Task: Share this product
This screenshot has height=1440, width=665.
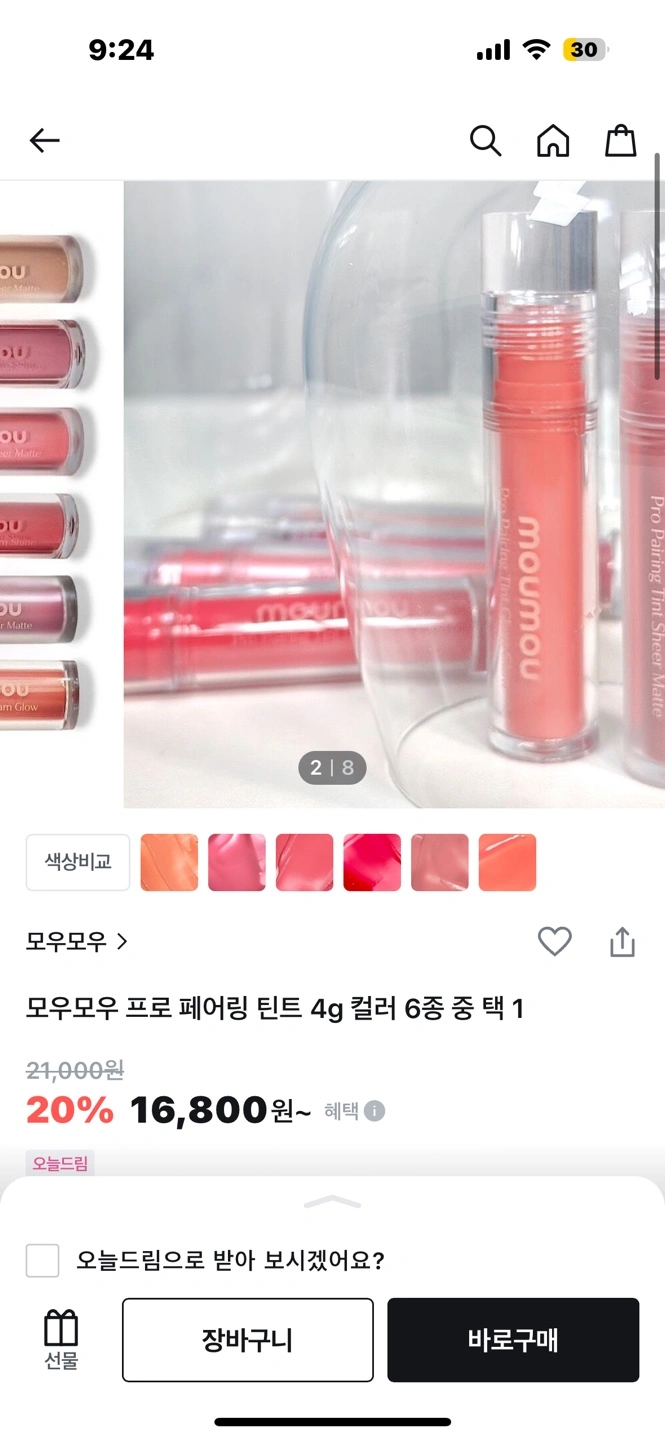Action: tap(622, 942)
